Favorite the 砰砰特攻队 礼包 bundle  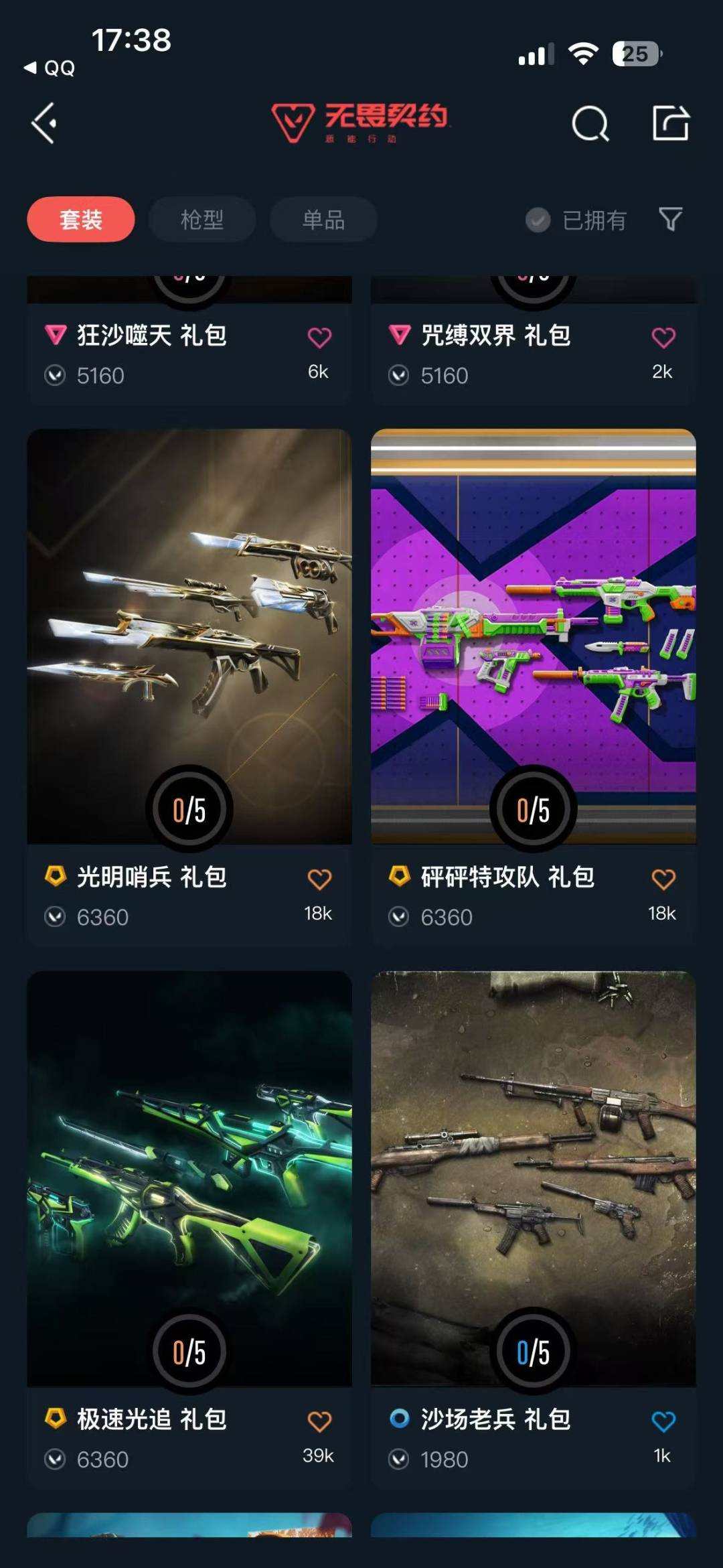pos(663,876)
